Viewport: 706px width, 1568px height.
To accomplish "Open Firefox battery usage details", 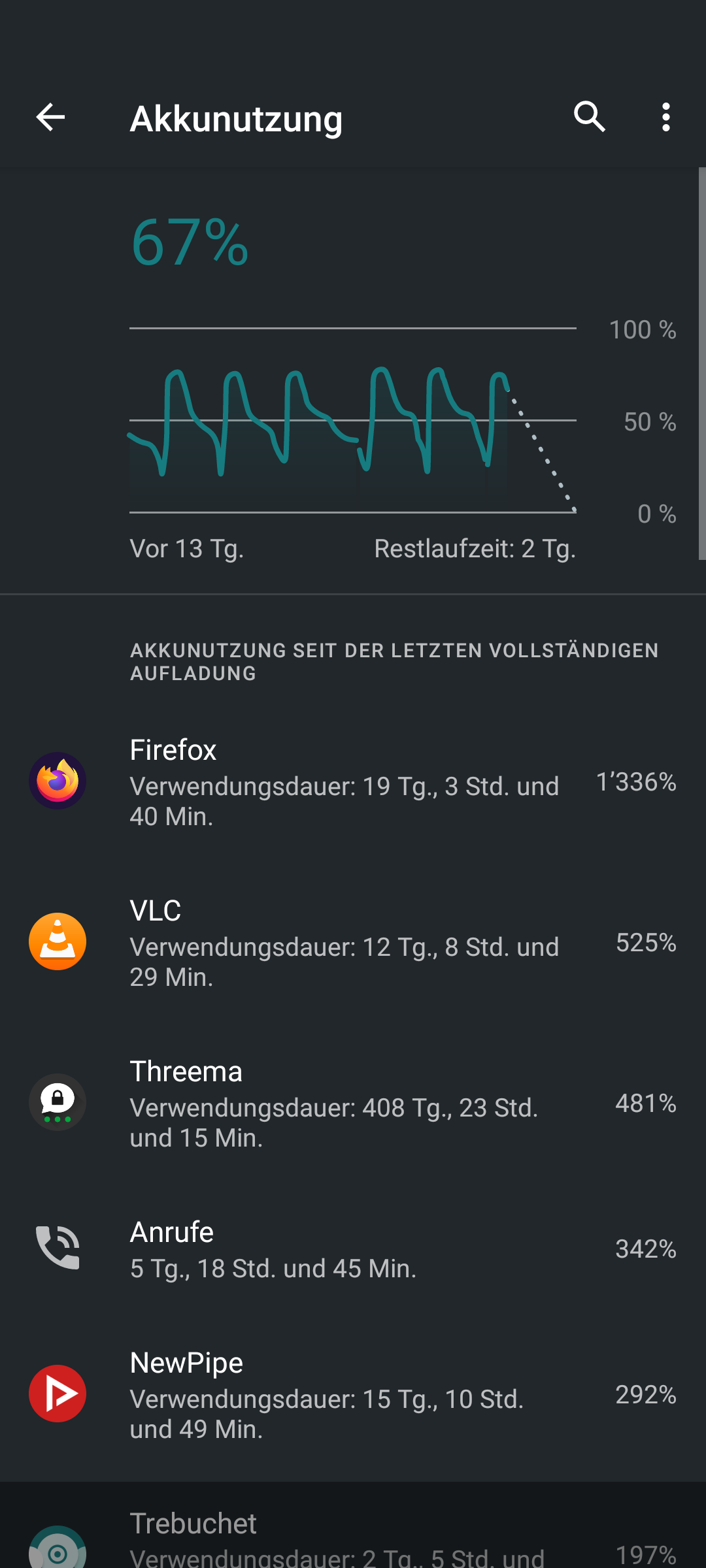I will coord(353,781).
